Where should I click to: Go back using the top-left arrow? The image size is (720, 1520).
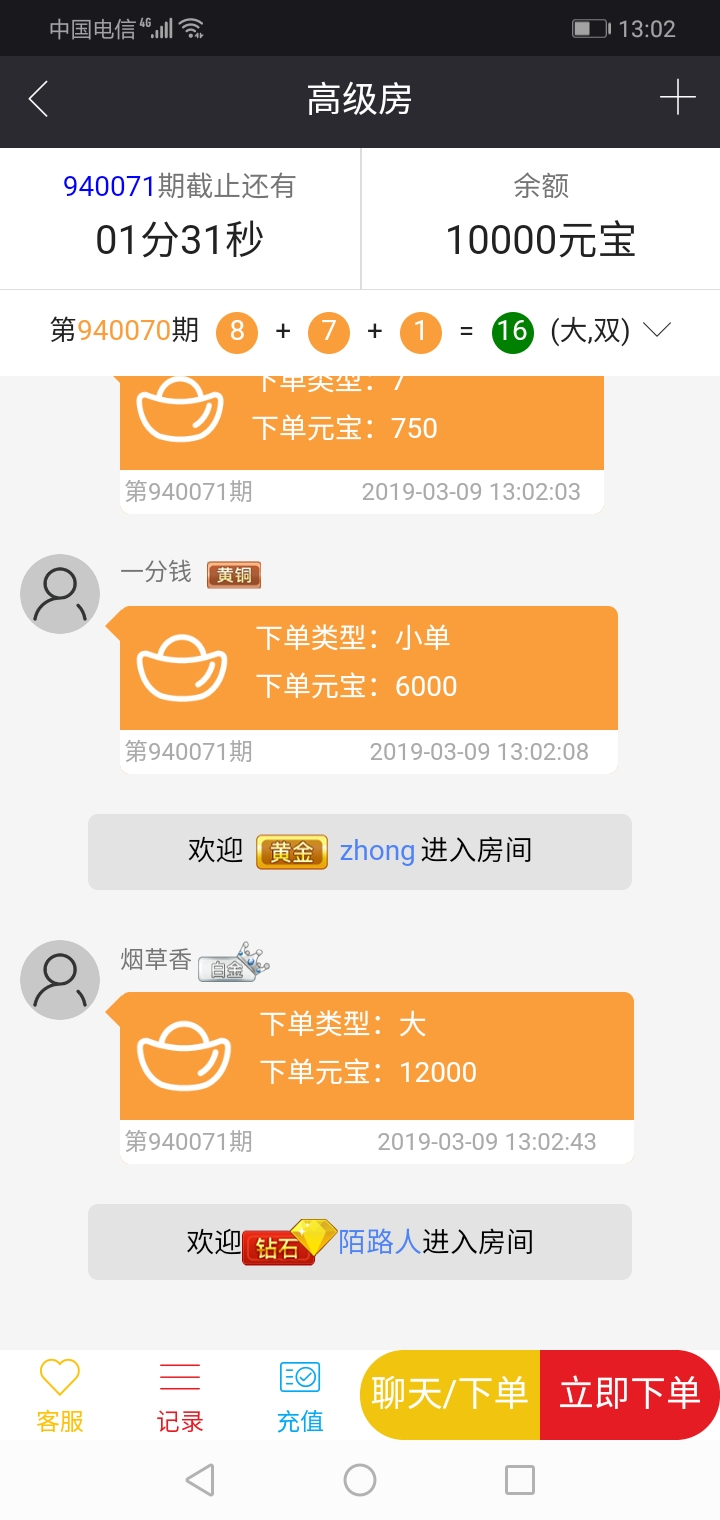point(39,99)
